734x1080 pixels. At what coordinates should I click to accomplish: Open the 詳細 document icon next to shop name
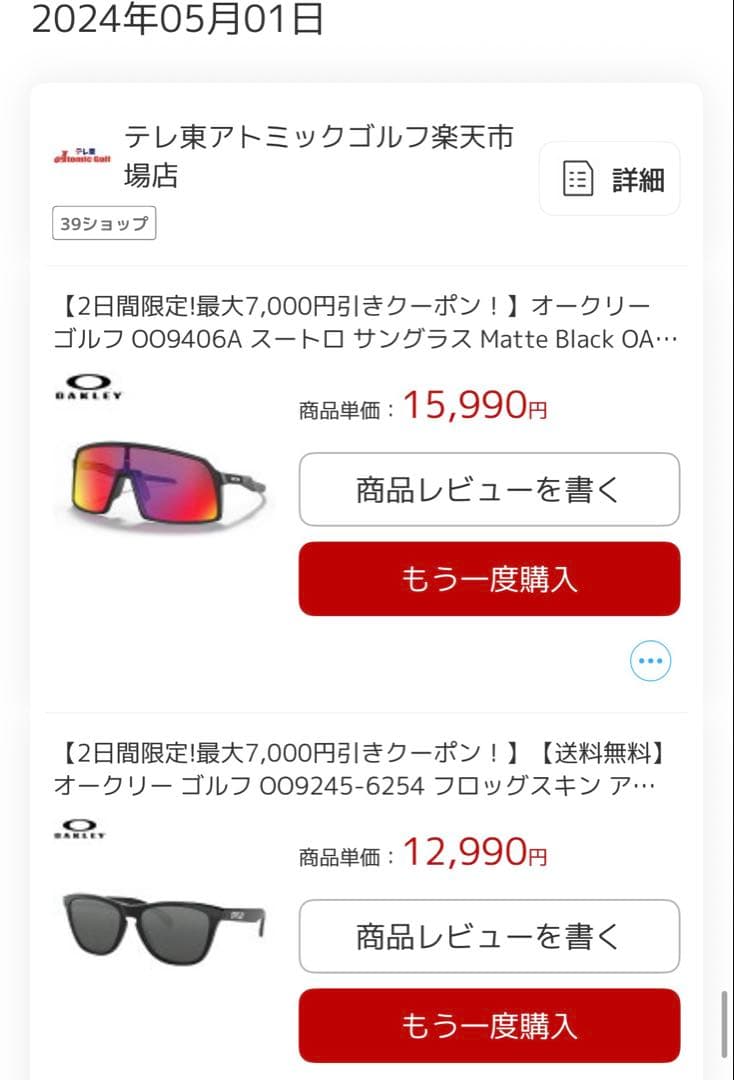(x=609, y=178)
